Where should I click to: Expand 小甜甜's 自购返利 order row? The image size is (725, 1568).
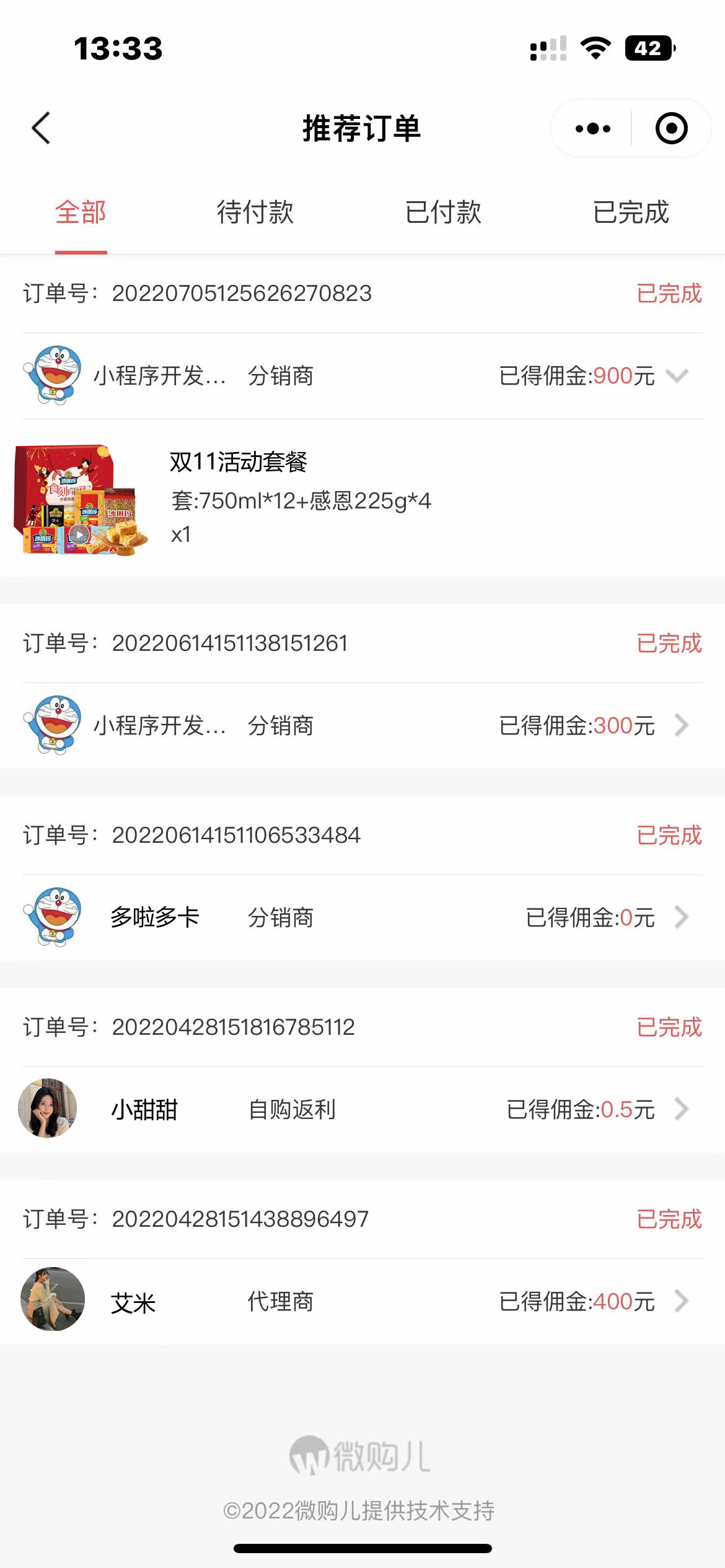pos(681,1109)
